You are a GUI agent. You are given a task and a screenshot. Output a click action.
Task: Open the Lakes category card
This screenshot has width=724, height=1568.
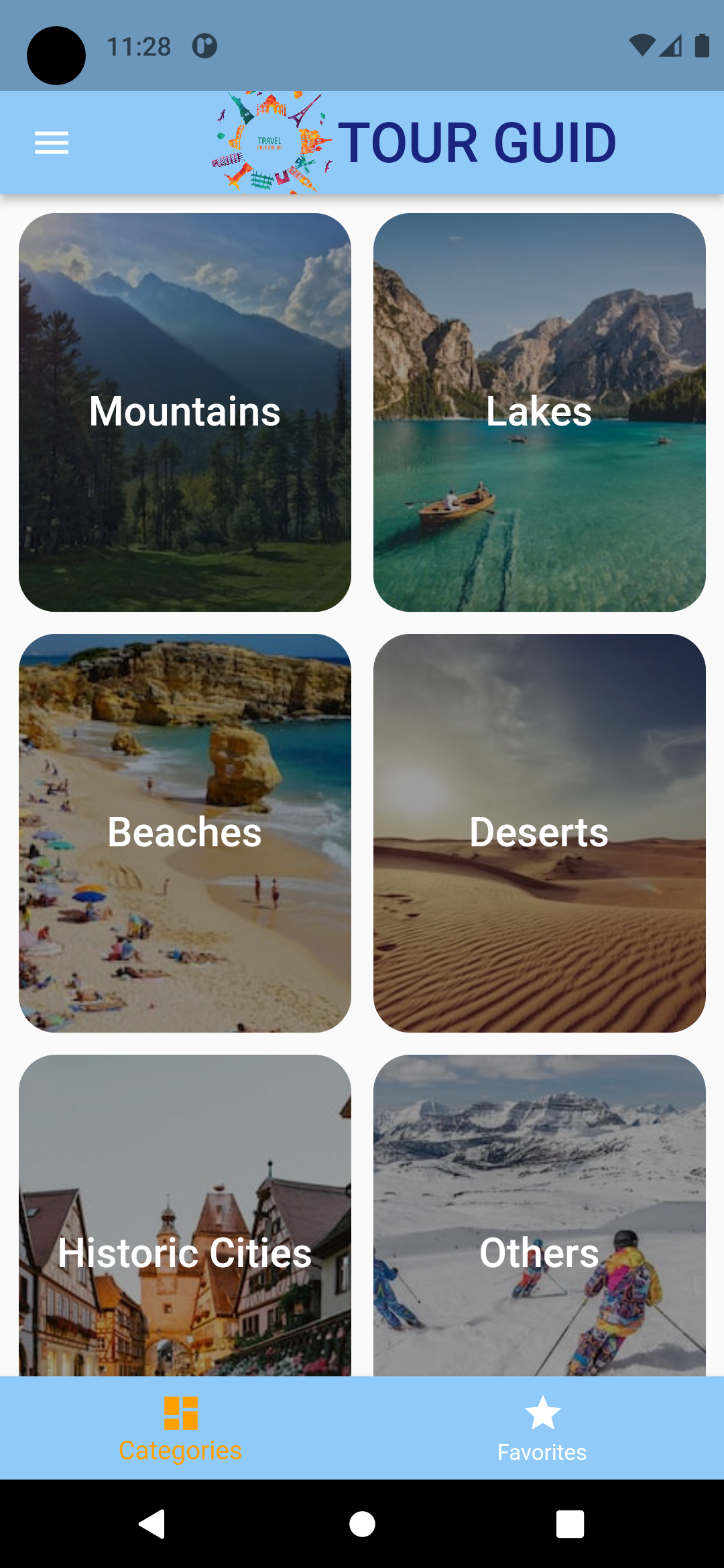(x=540, y=411)
